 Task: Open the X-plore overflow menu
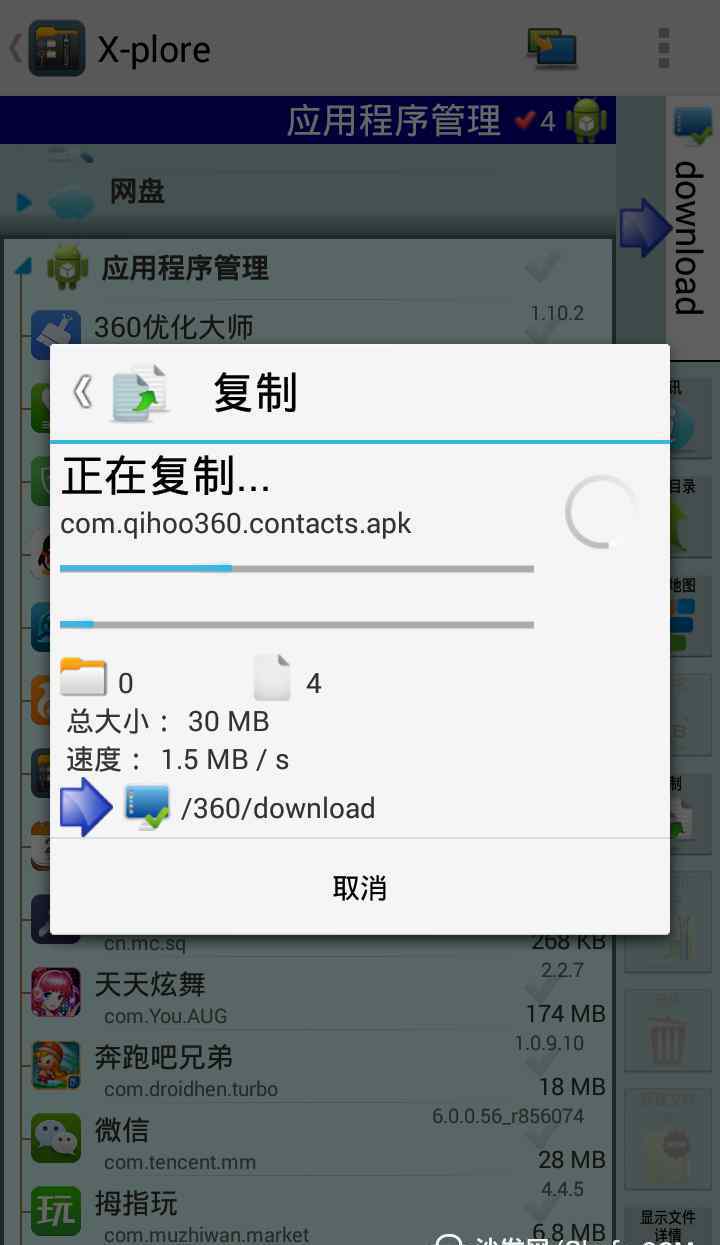point(663,48)
